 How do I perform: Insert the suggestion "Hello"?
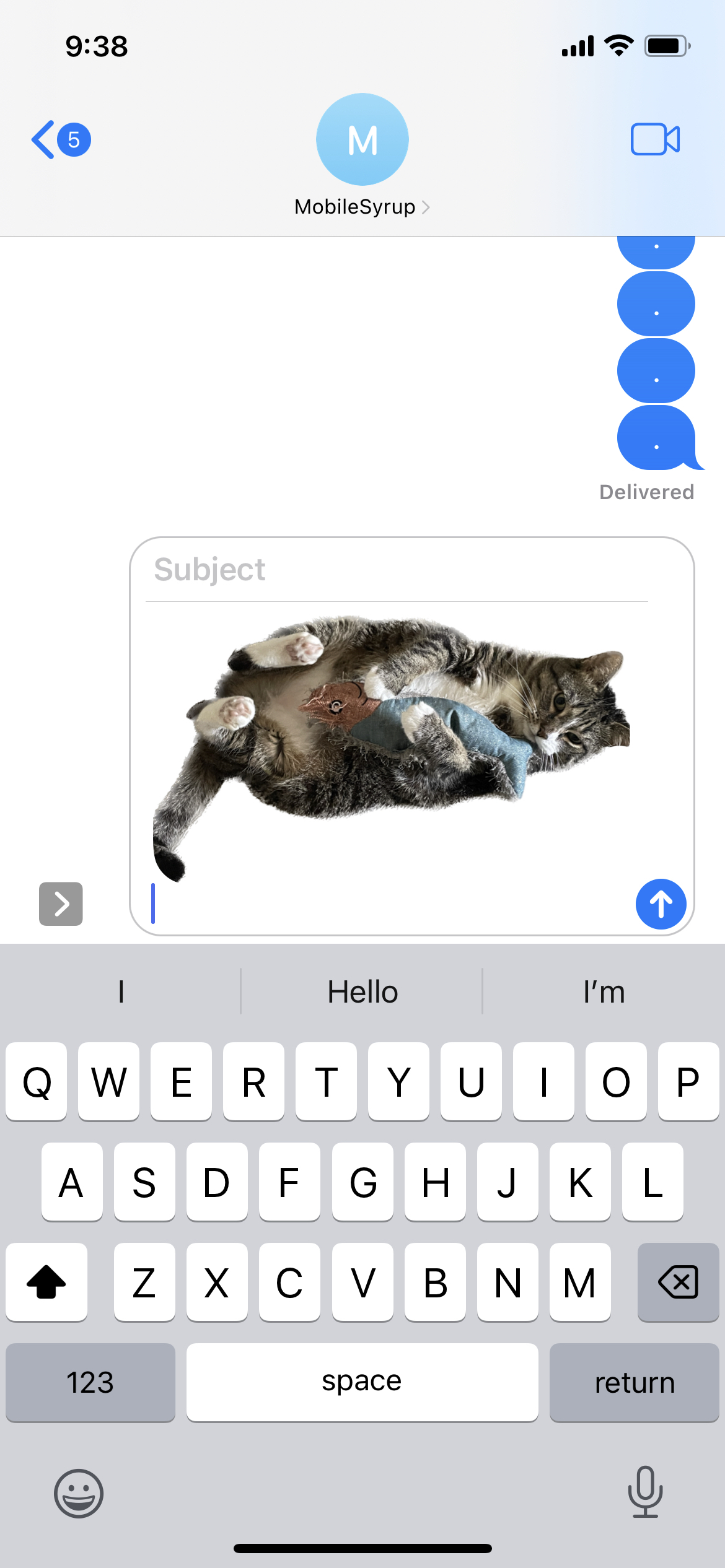362,992
